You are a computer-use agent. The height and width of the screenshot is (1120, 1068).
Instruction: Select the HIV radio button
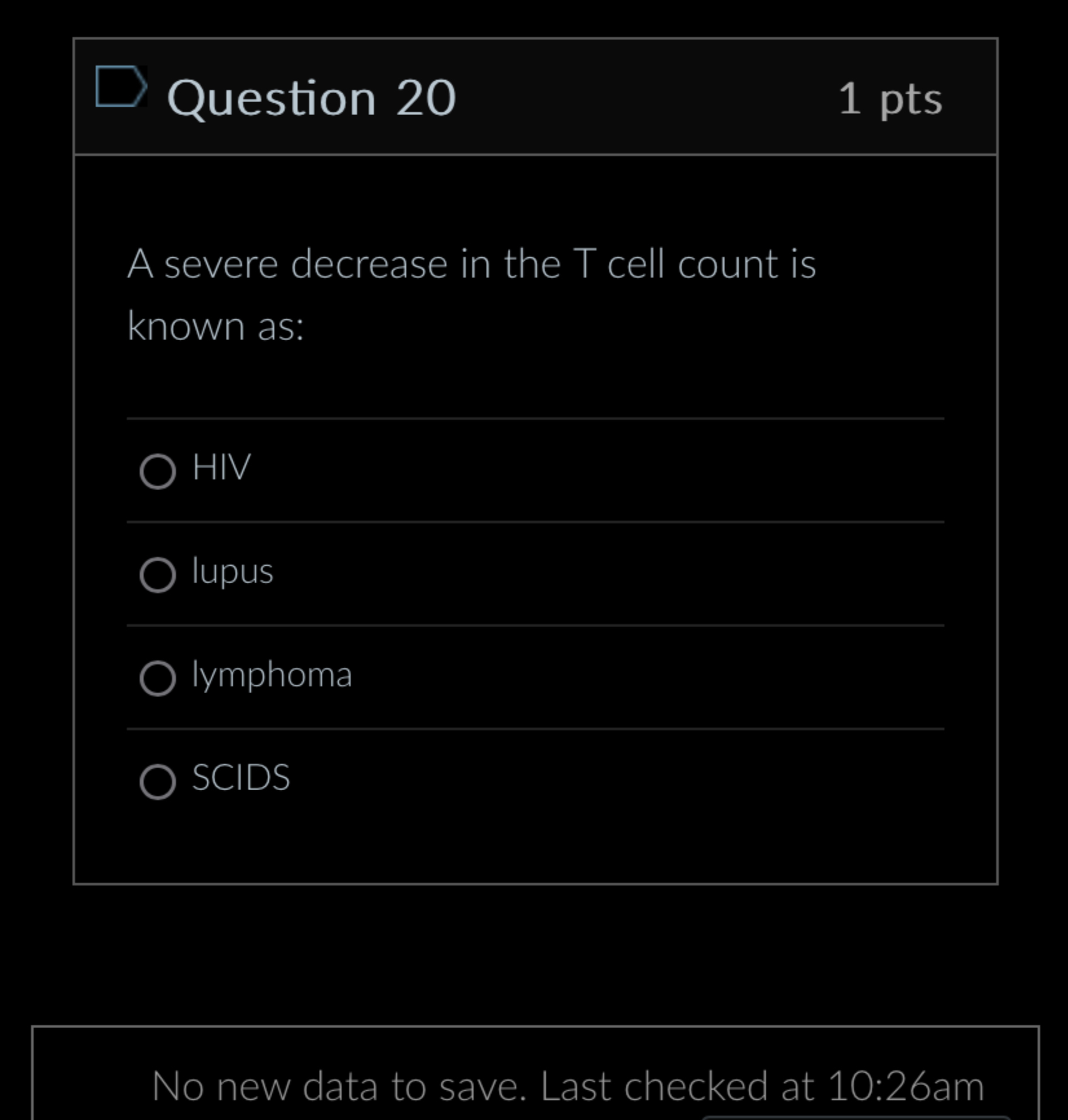[x=158, y=471]
